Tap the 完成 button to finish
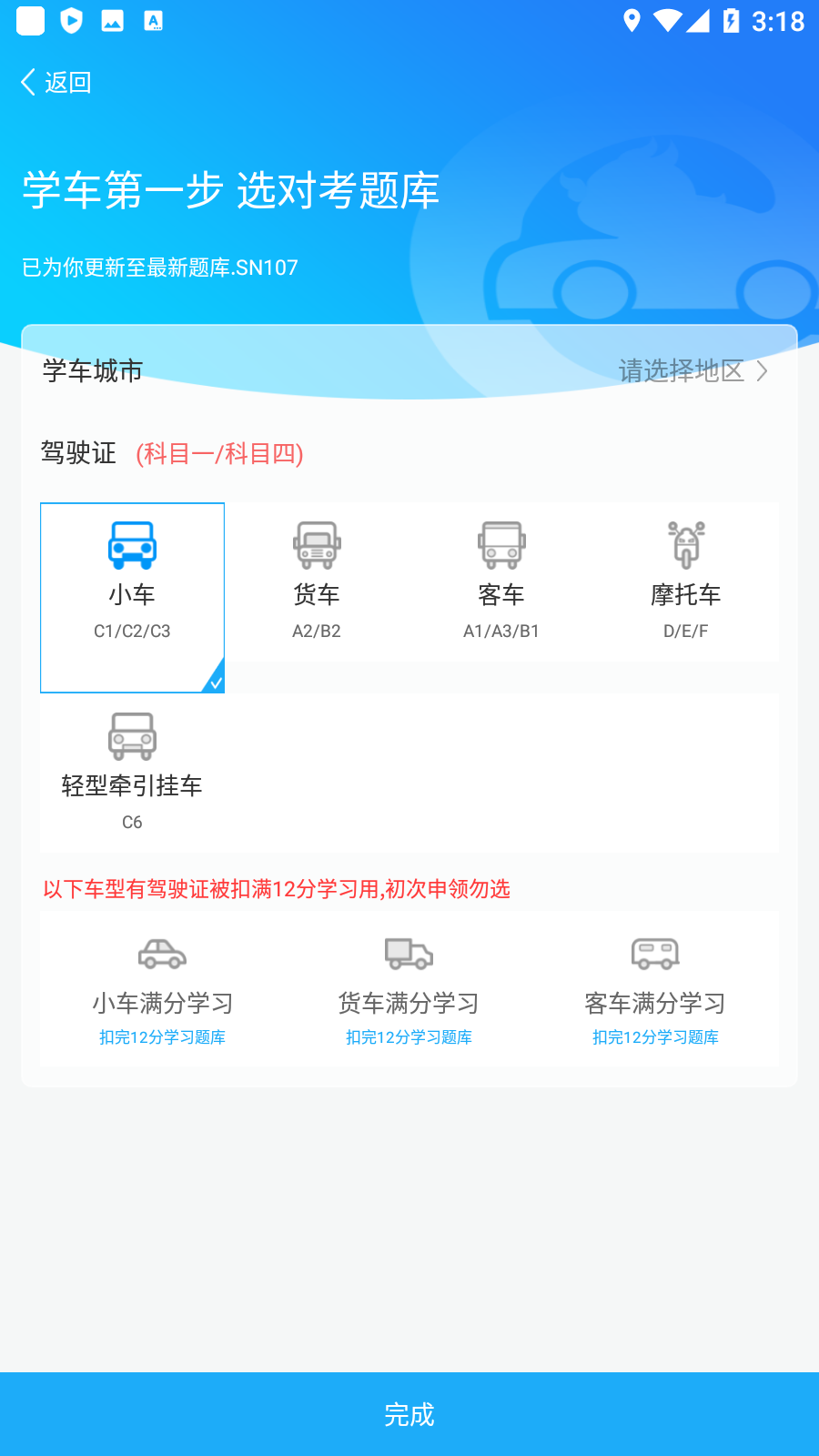819x1456 pixels. click(409, 1414)
